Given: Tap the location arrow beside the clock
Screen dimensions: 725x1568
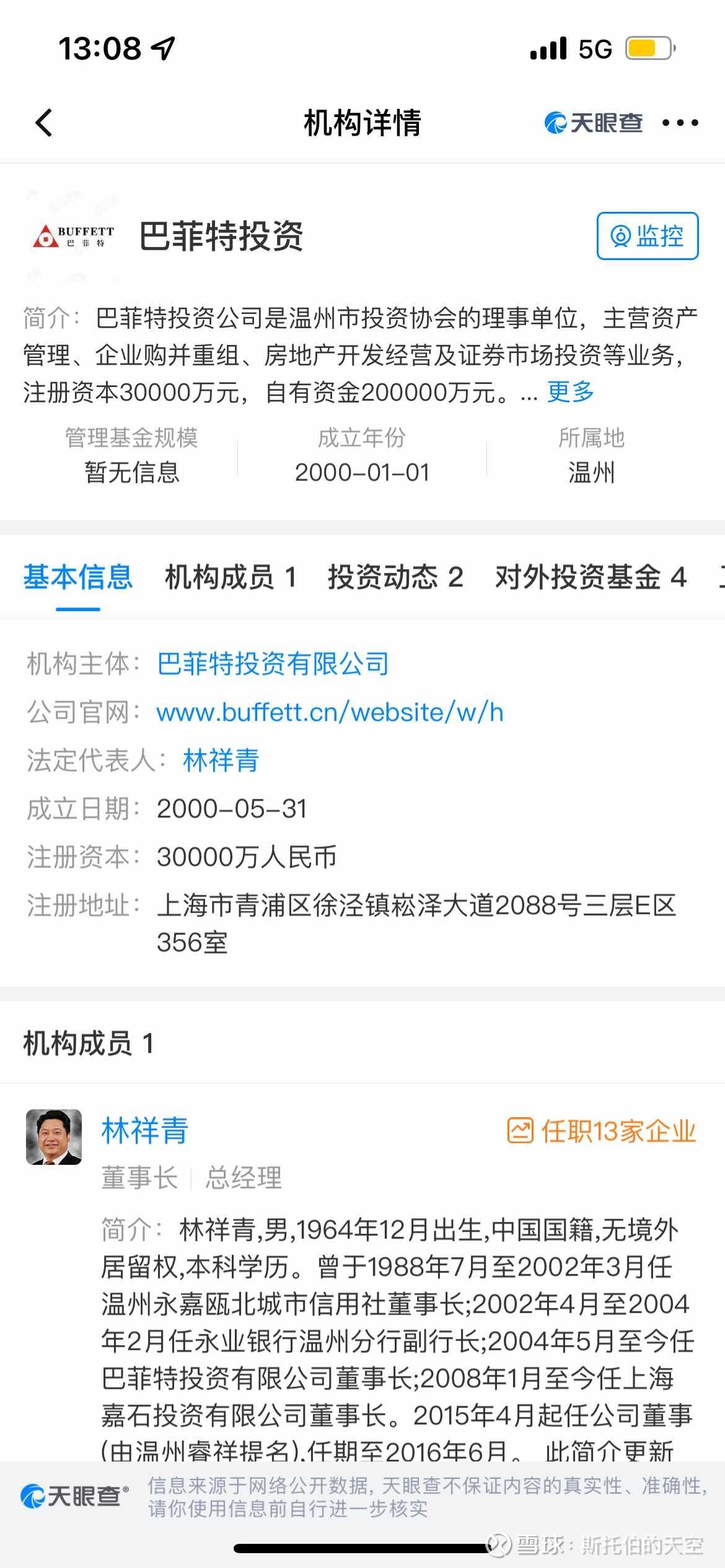Looking at the screenshot, I should click(160, 48).
